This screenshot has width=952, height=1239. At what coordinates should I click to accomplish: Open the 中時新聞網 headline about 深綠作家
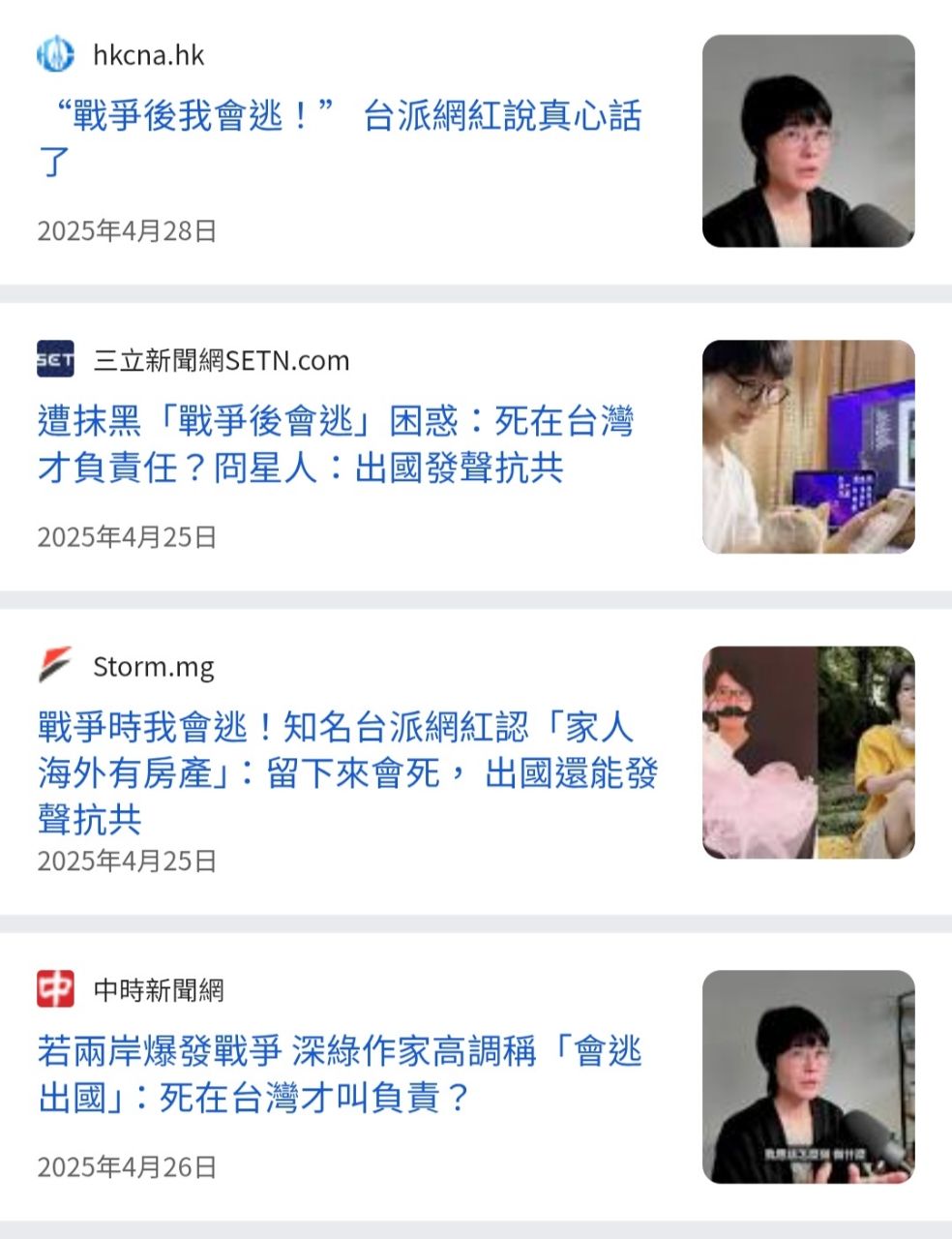pyautogui.click(x=339, y=1073)
